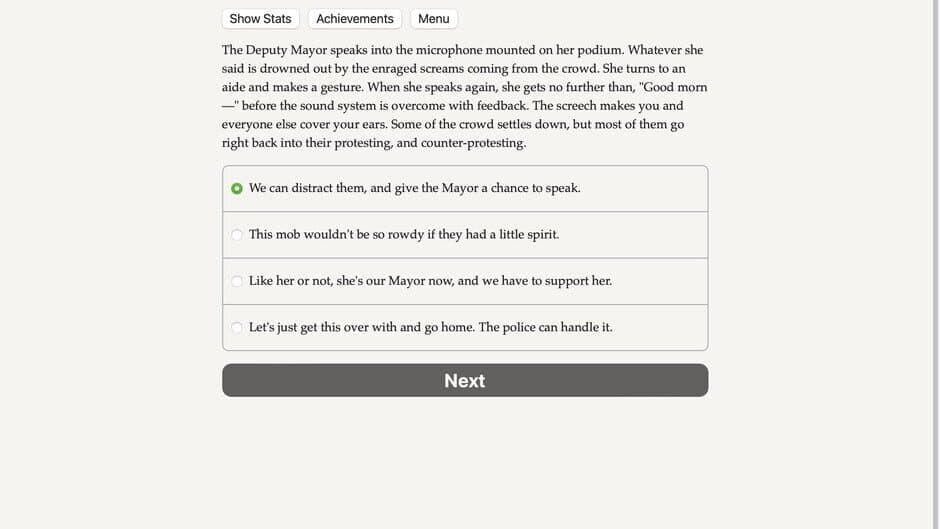Open the game Menu
The width and height of the screenshot is (940, 529).
click(x=433, y=19)
